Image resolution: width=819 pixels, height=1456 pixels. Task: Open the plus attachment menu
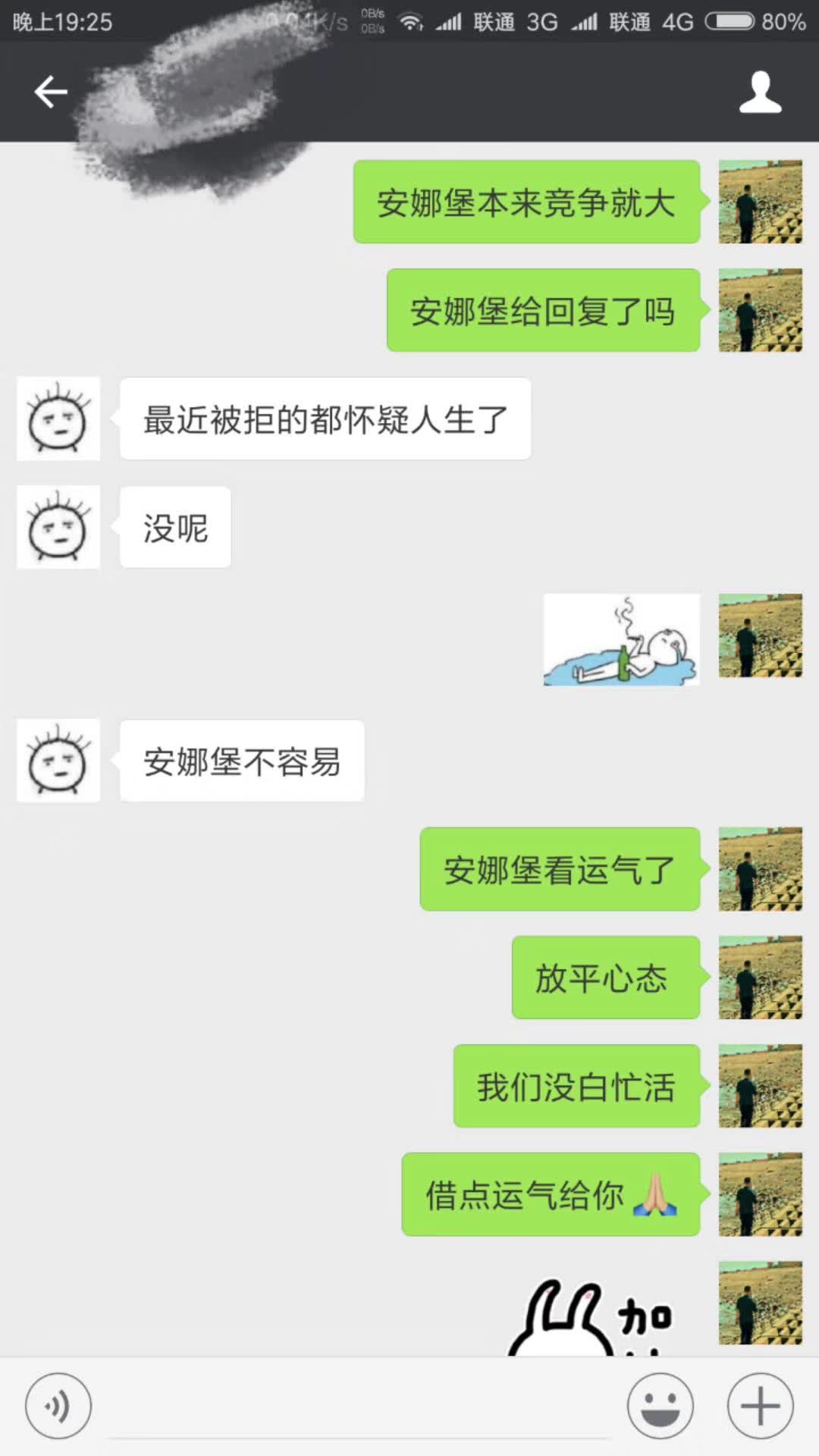click(760, 1406)
